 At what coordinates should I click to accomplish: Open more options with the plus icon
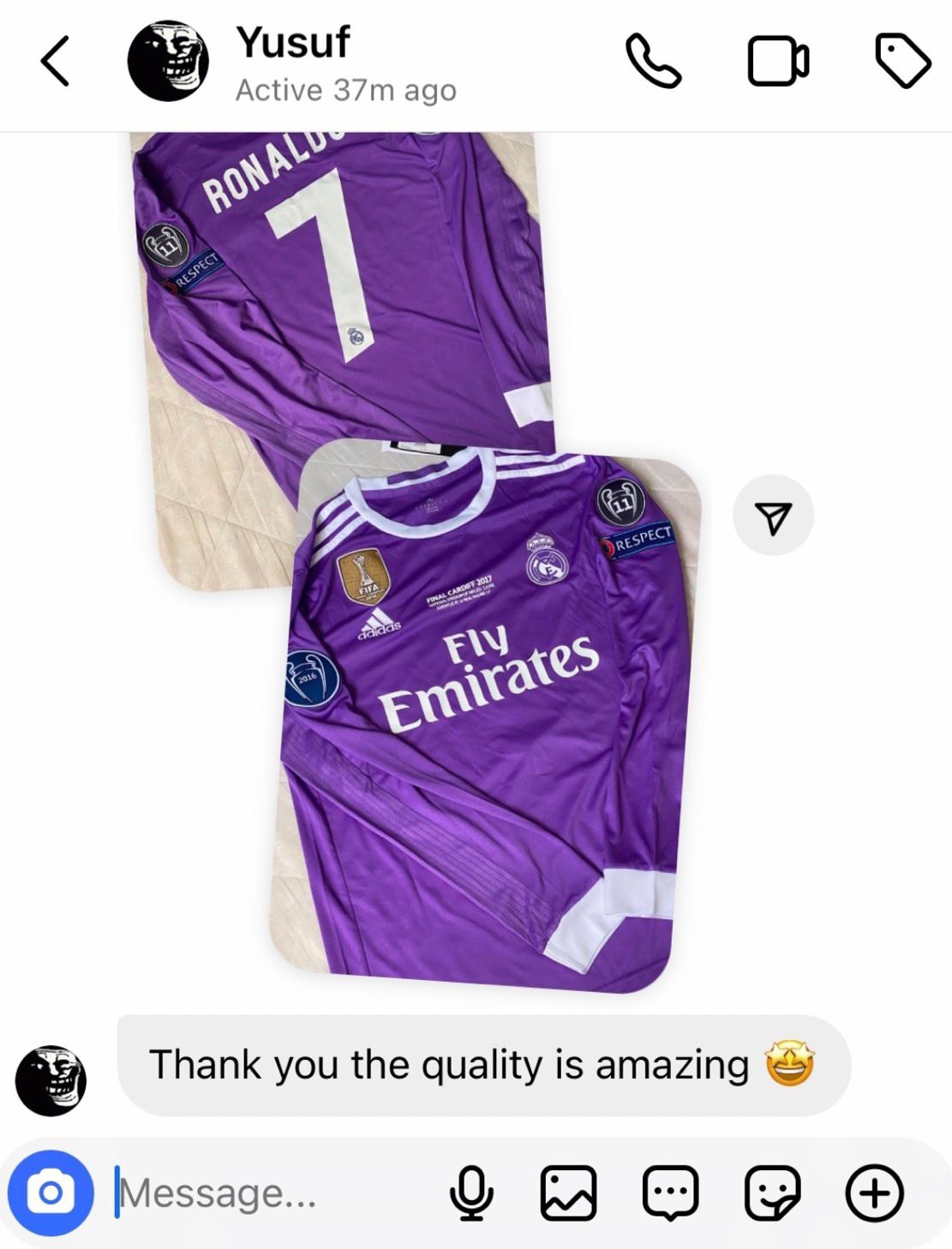click(874, 1192)
